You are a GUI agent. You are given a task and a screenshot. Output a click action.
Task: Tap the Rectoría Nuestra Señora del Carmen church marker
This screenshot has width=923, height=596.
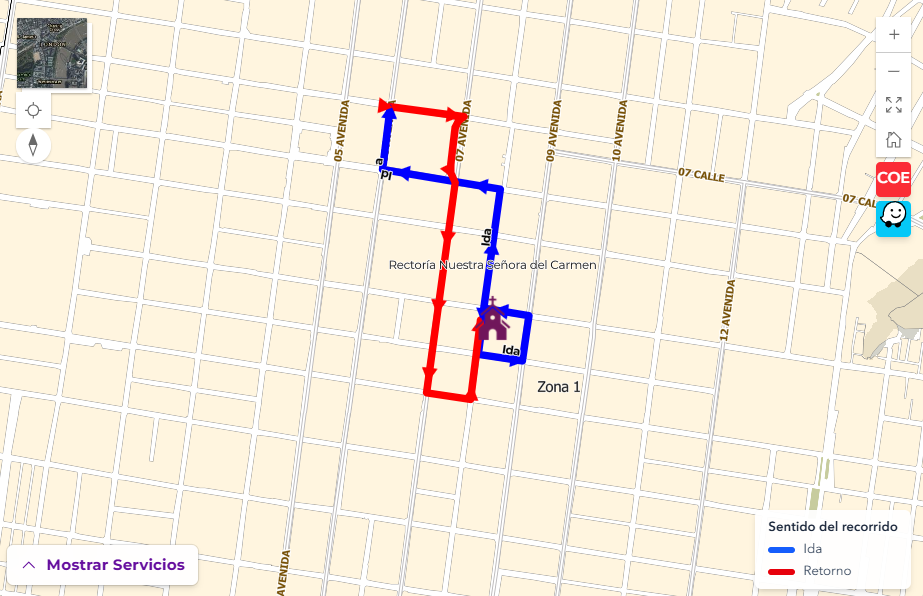492,322
